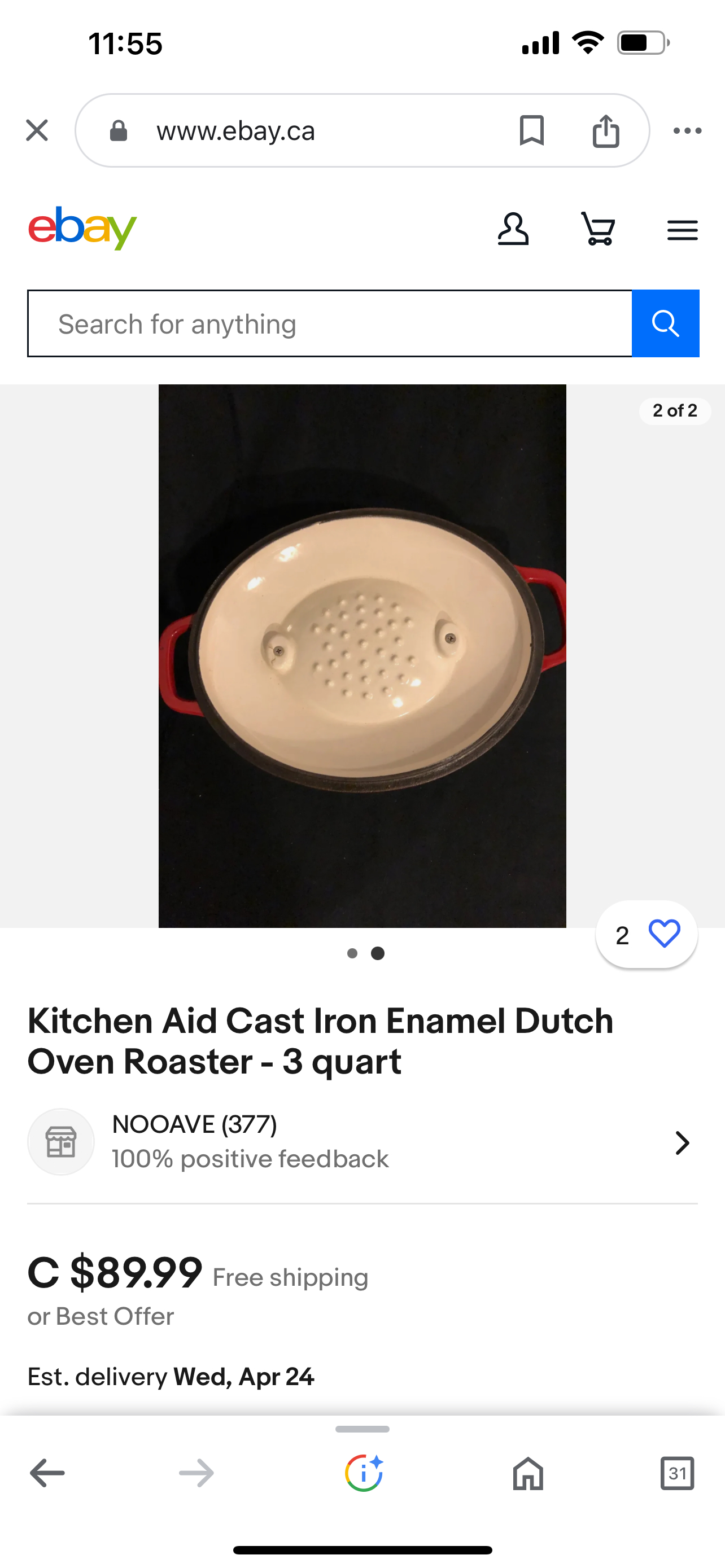This screenshot has height=1568, width=725.
Task: Click the NOOAVE seller name link
Action: tap(194, 1124)
